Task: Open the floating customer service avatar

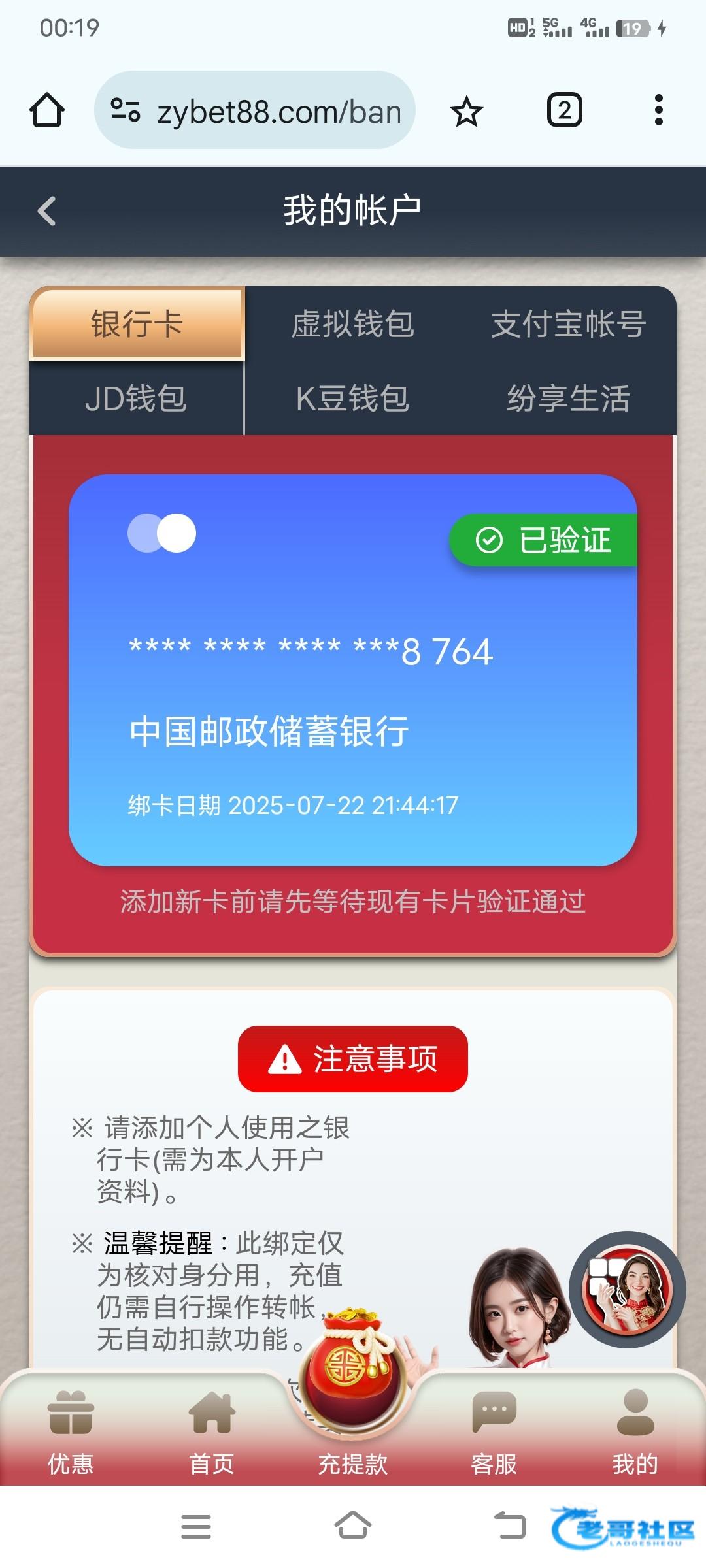Action: 627,1289
